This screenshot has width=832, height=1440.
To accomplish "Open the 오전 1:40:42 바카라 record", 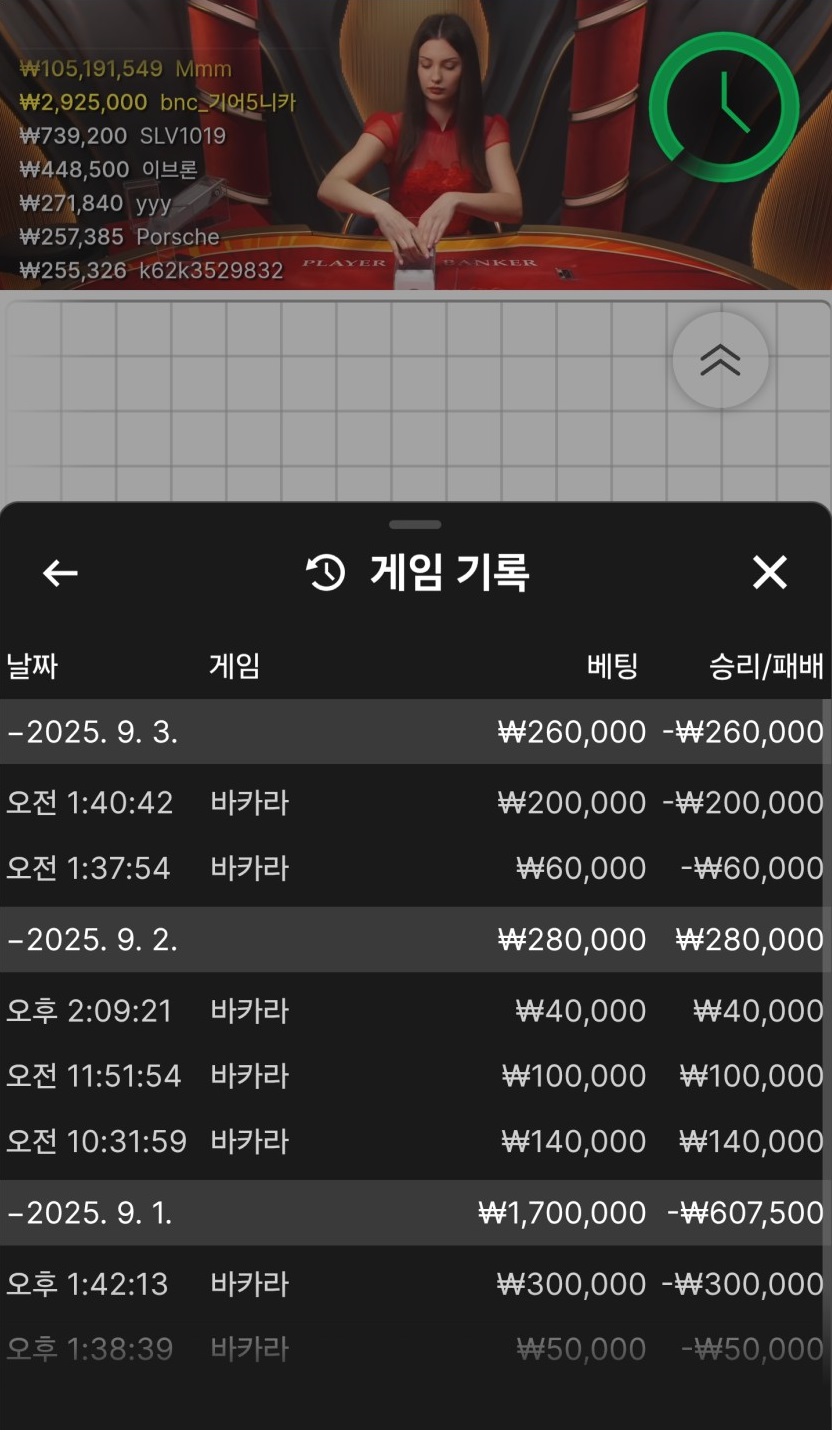I will (415, 803).
